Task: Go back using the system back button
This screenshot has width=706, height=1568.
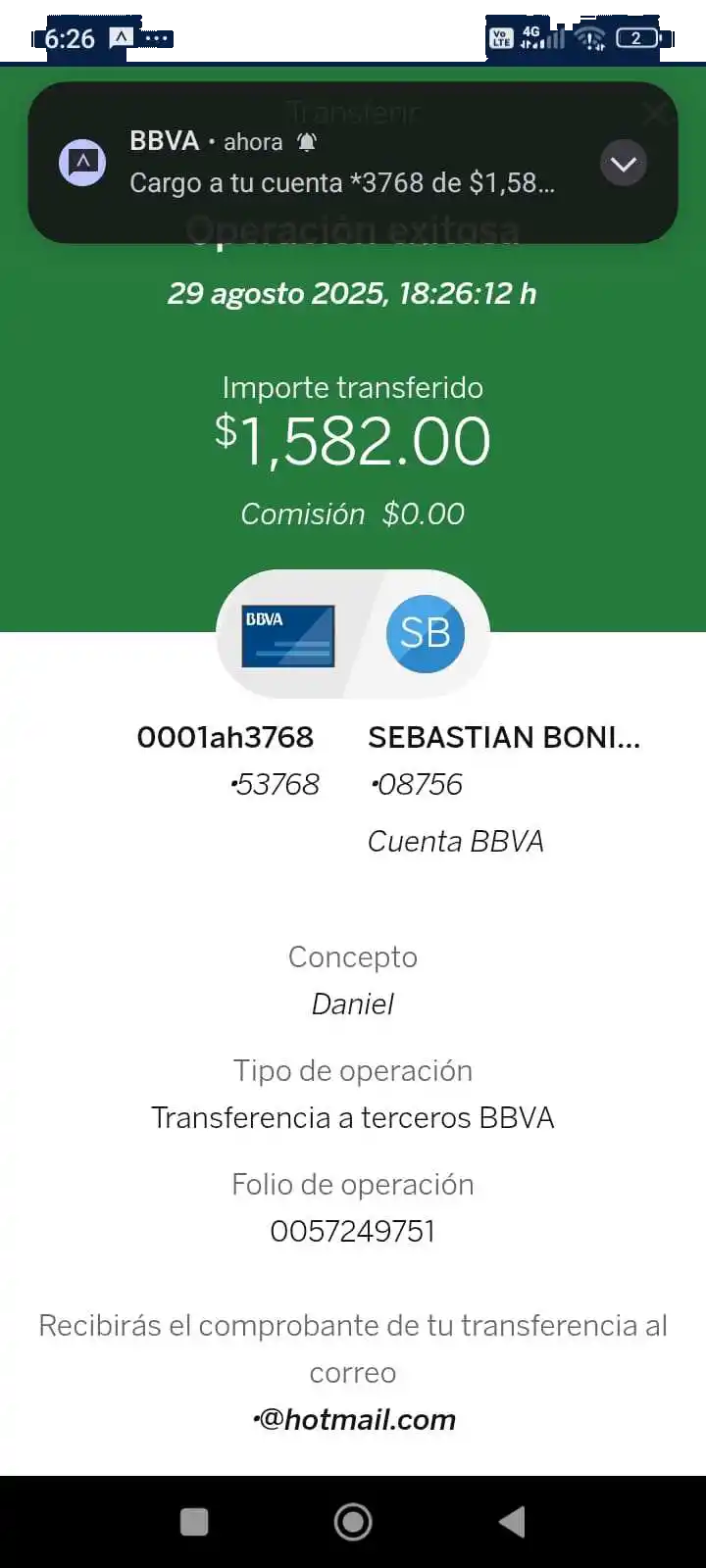Action: pos(513,1521)
